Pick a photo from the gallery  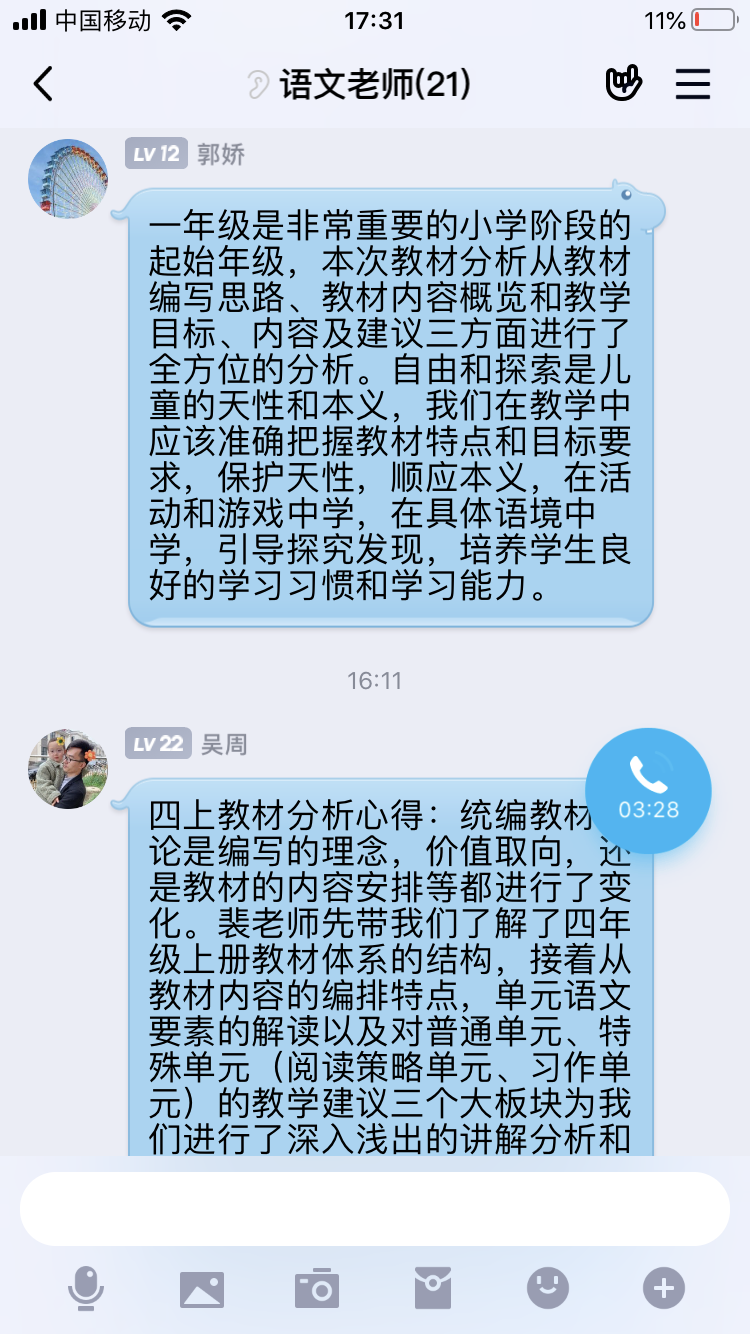(202, 1288)
